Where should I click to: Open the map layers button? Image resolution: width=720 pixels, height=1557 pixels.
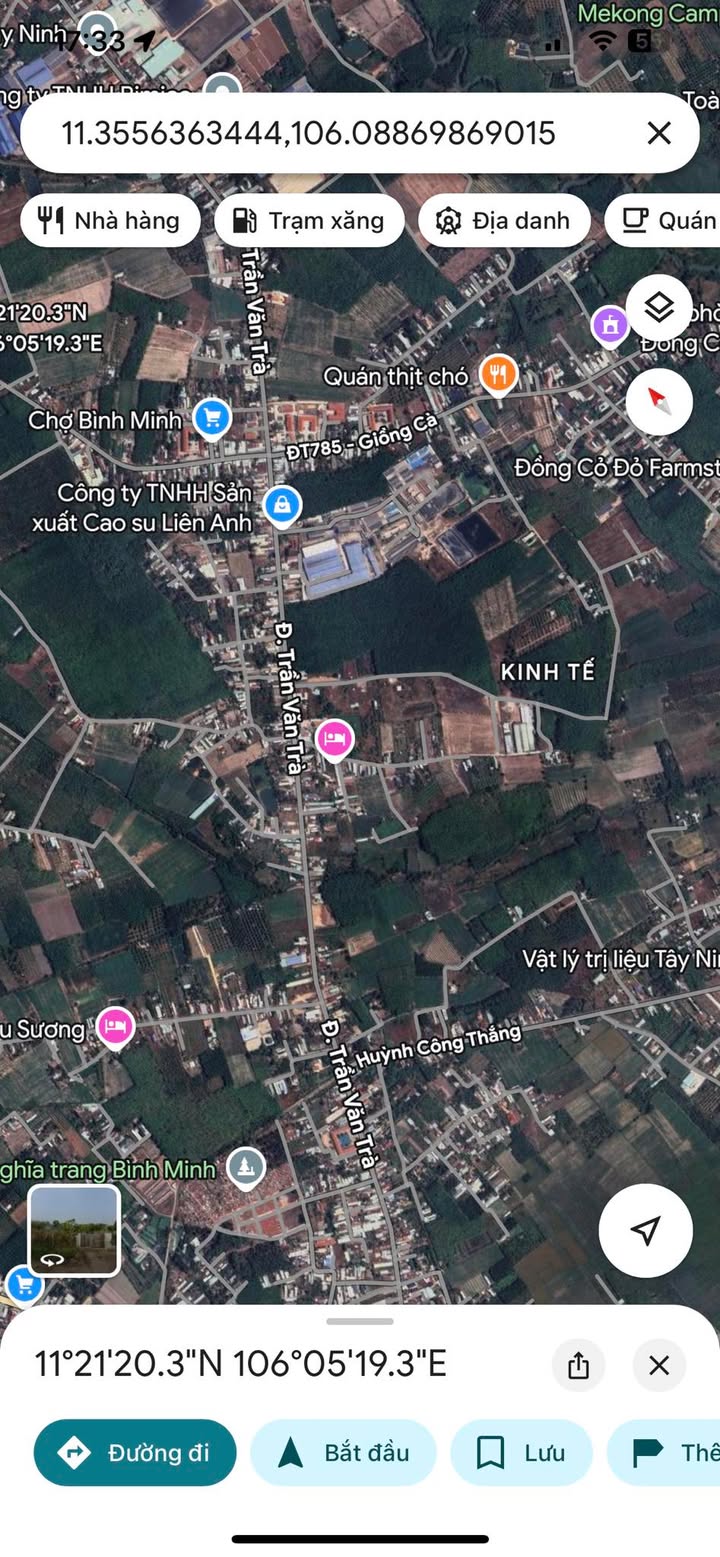click(659, 308)
